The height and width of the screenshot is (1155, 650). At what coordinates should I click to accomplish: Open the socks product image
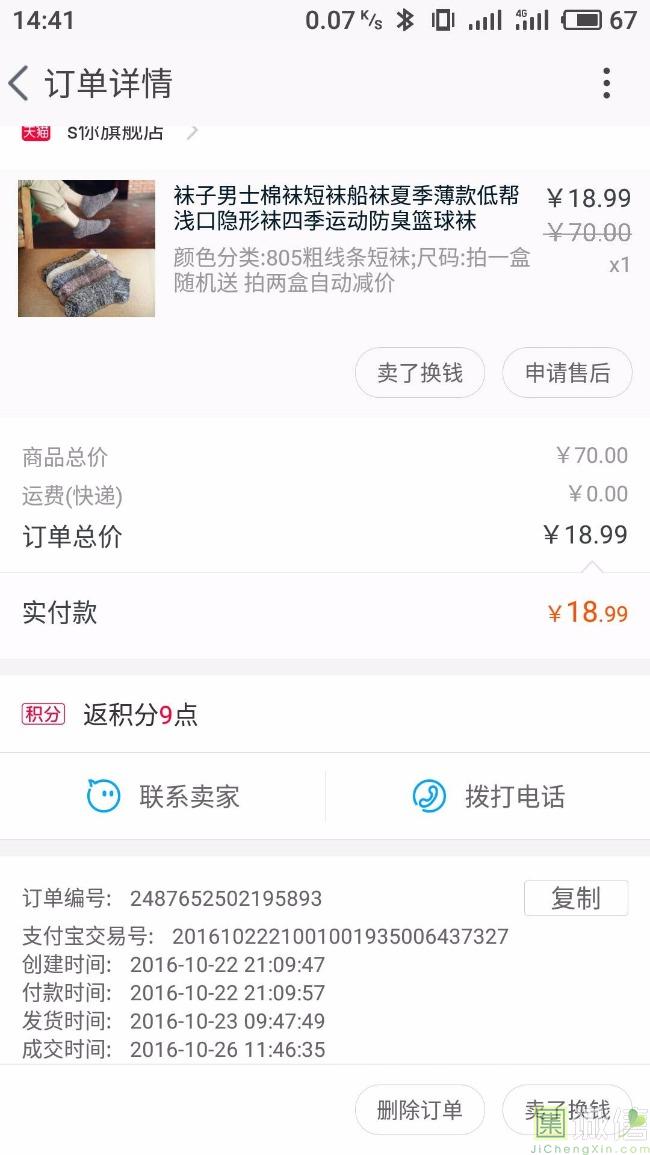(x=86, y=249)
